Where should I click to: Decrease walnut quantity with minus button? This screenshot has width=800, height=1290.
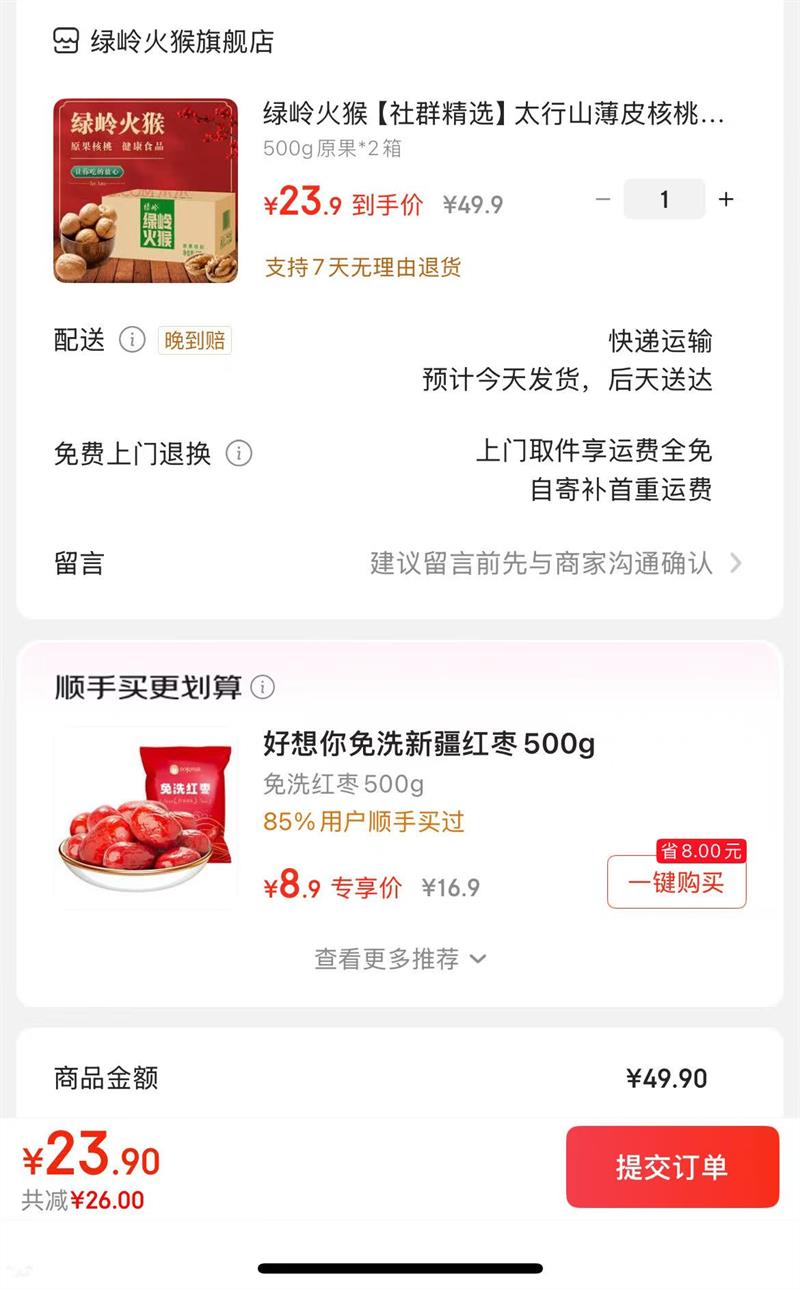(x=603, y=200)
